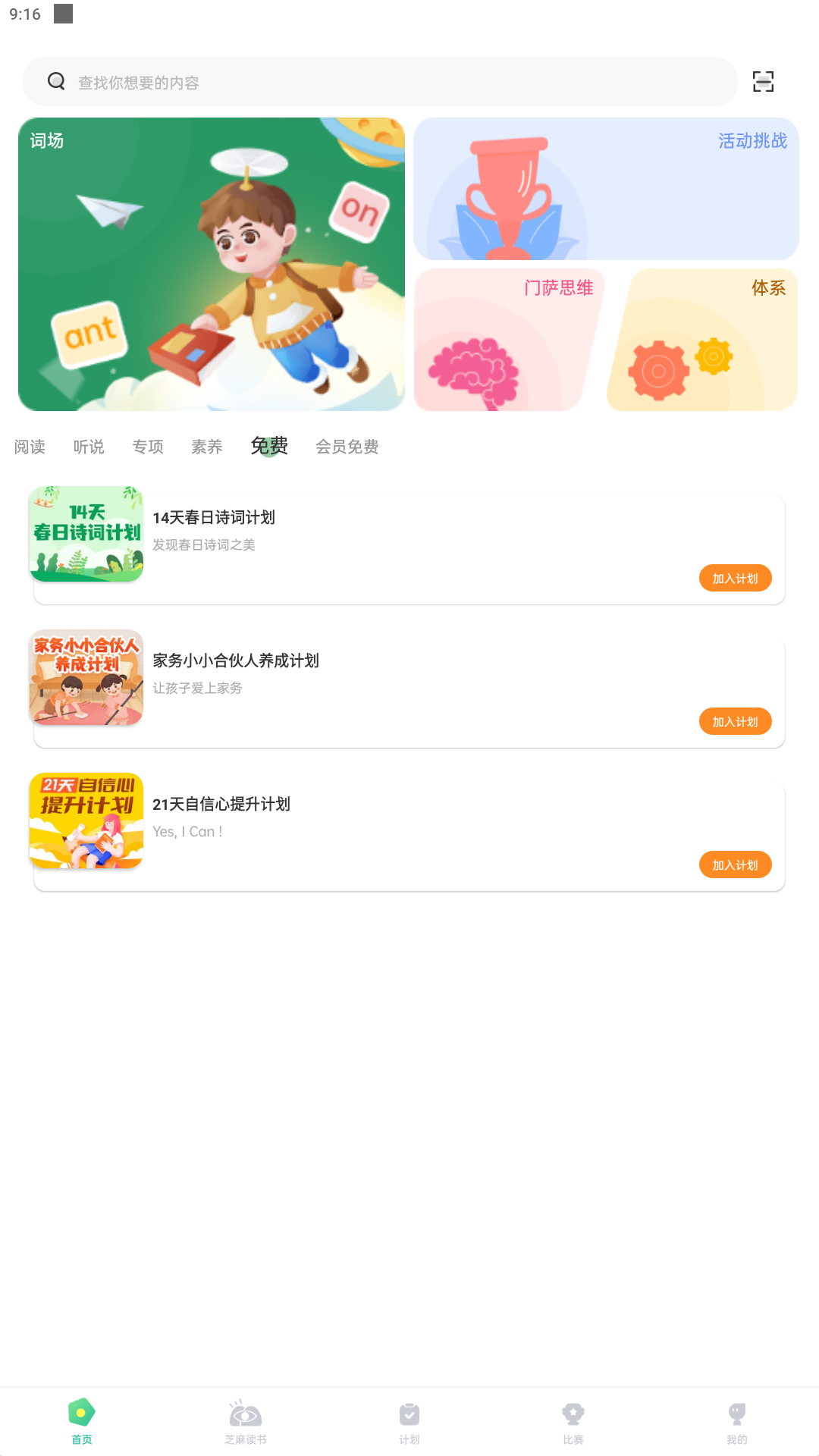Open the 活动挑战 card
Viewport: 819px width, 1456px height.
[x=606, y=189]
